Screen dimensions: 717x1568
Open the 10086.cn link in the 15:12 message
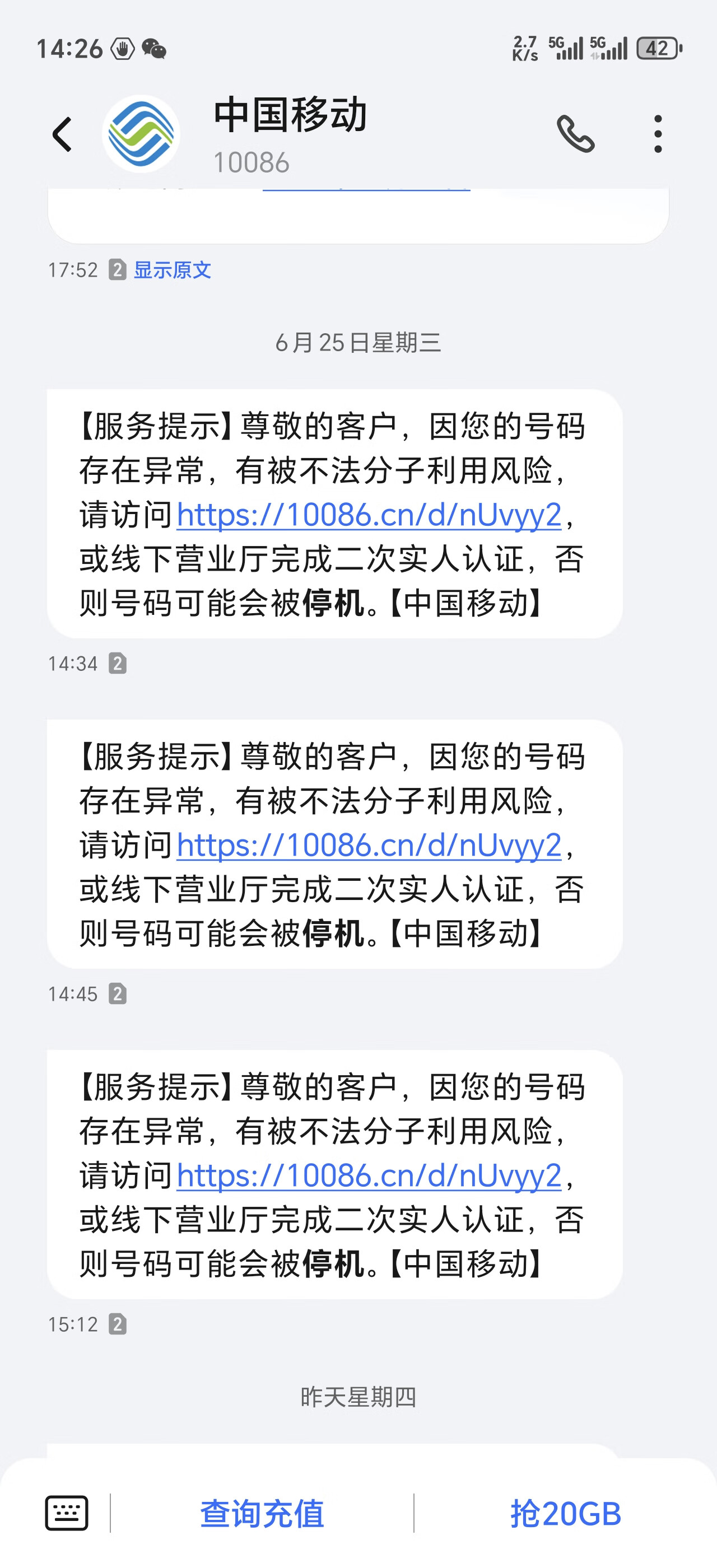point(369,1176)
